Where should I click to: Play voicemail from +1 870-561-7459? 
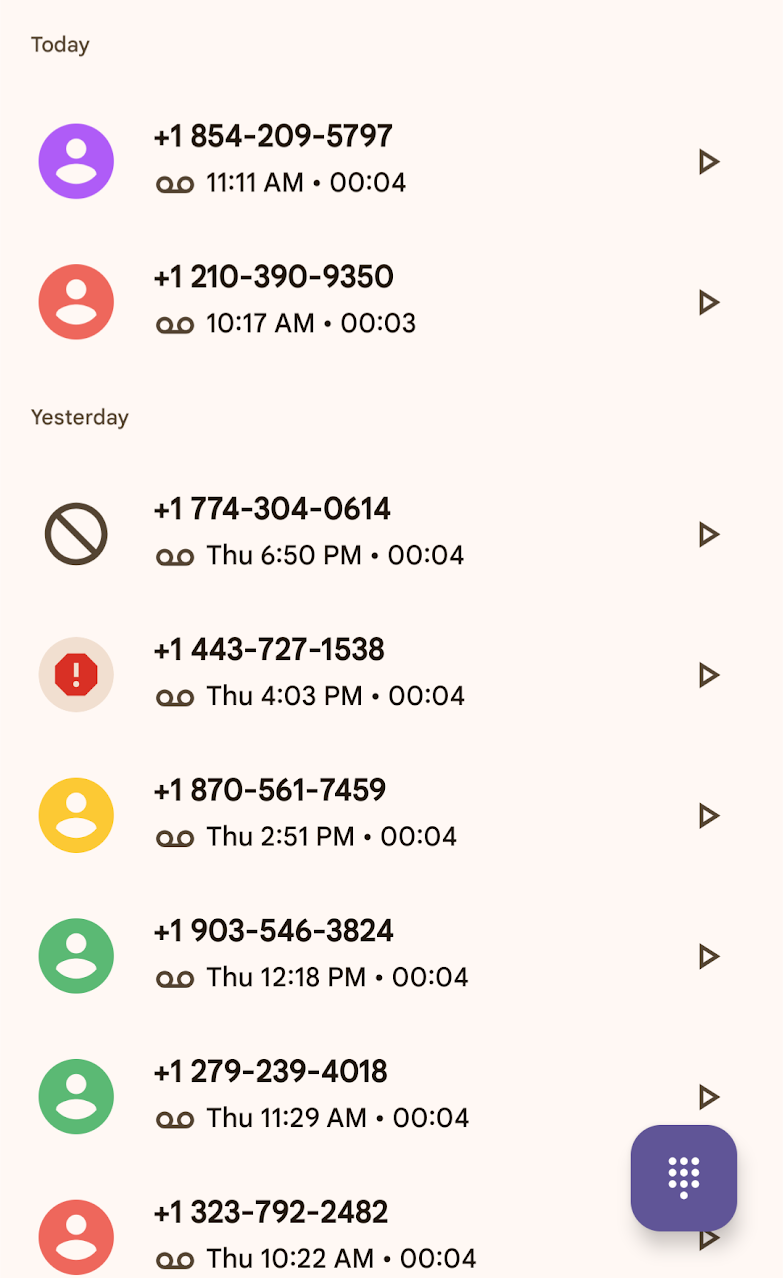click(708, 816)
